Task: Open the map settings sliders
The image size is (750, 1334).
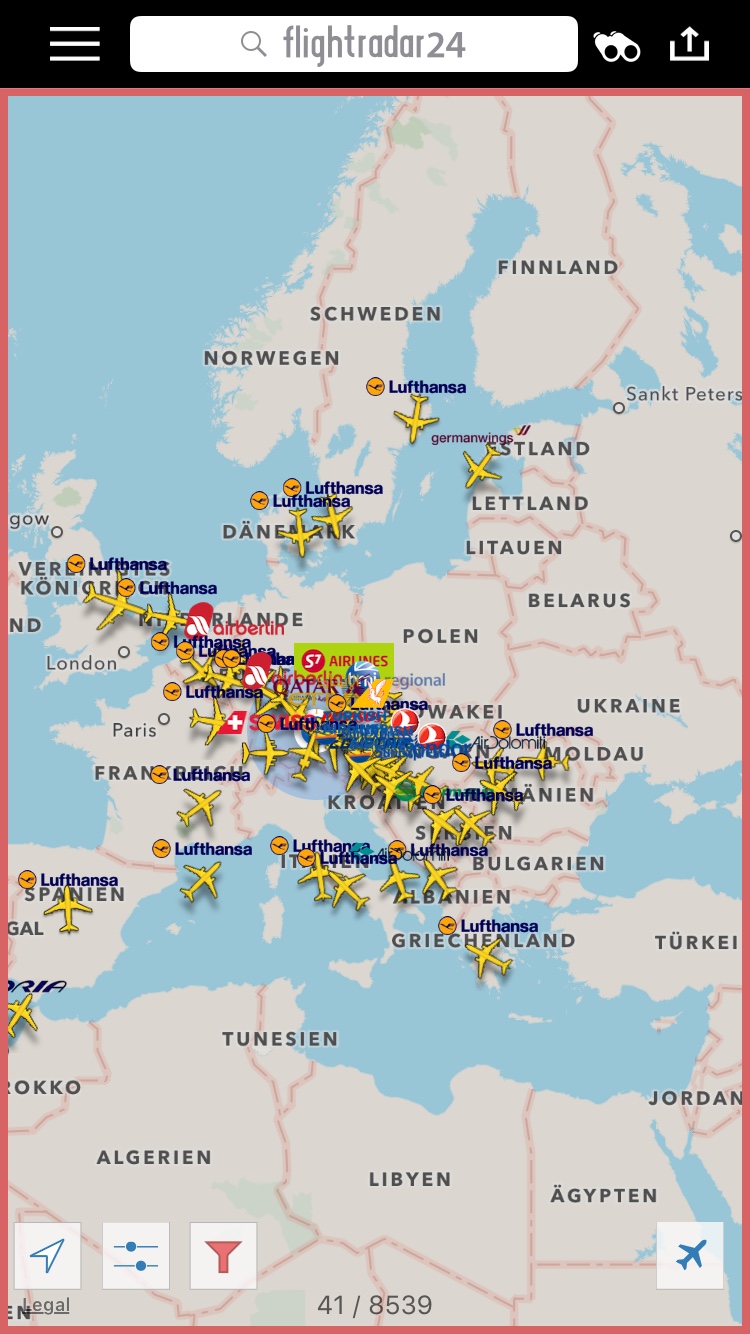Action: pyautogui.click(x=136, y=1255)
